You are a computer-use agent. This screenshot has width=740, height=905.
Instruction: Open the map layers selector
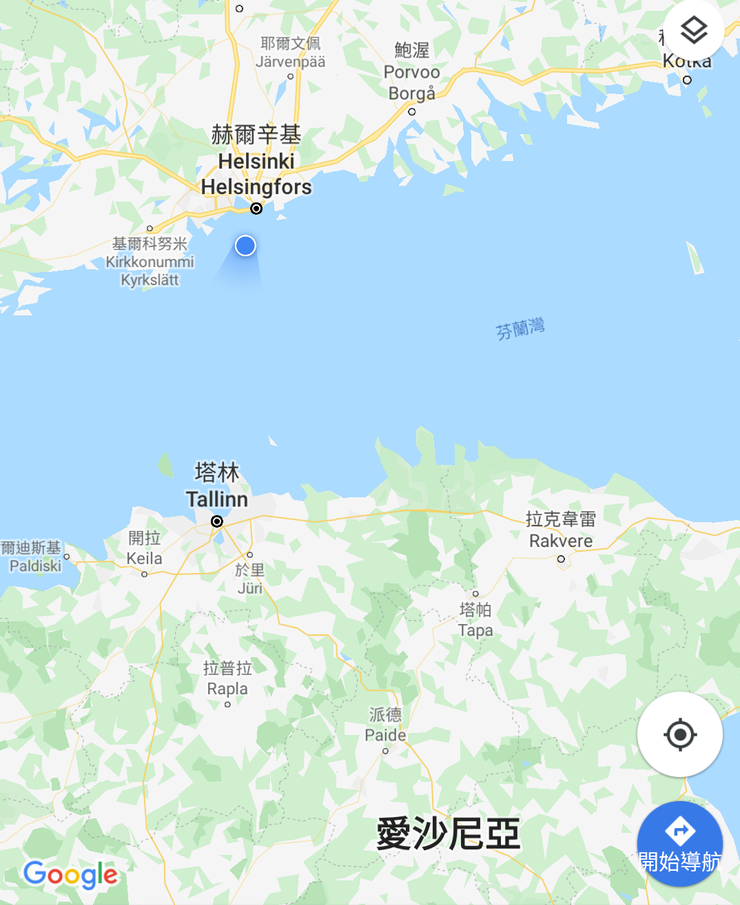pyautogui.click(x=693, y=31)
